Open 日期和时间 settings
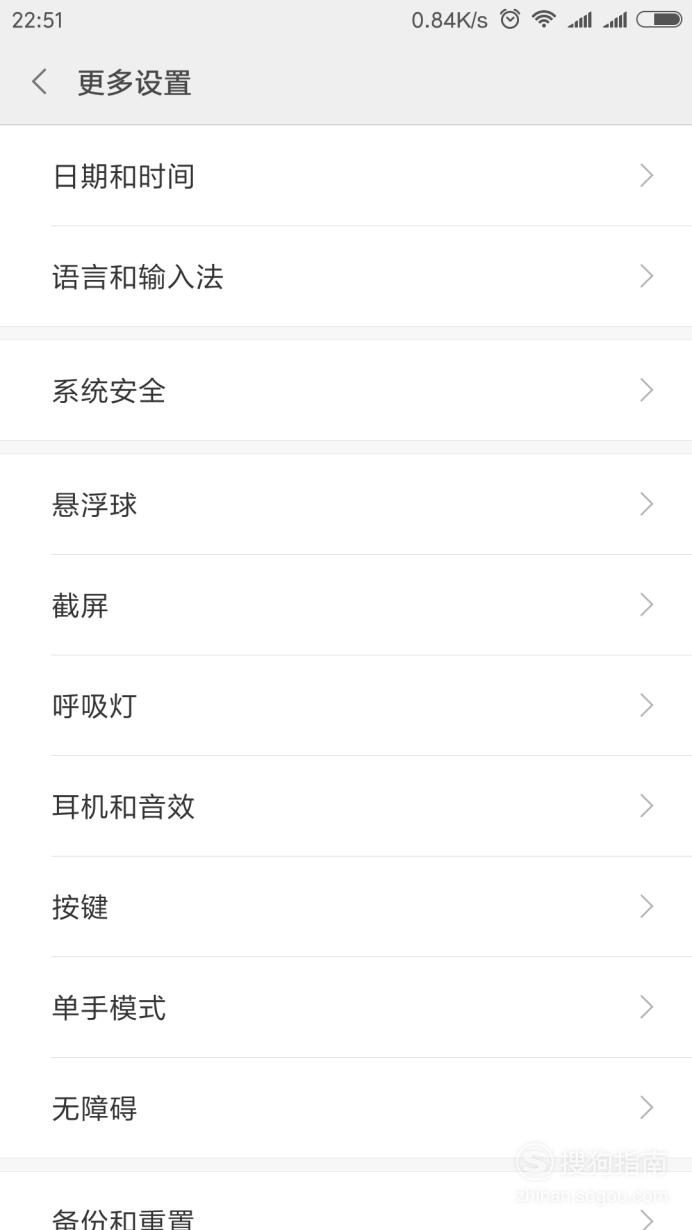The width and height of the screenshot is (692, 1230). 346,176
